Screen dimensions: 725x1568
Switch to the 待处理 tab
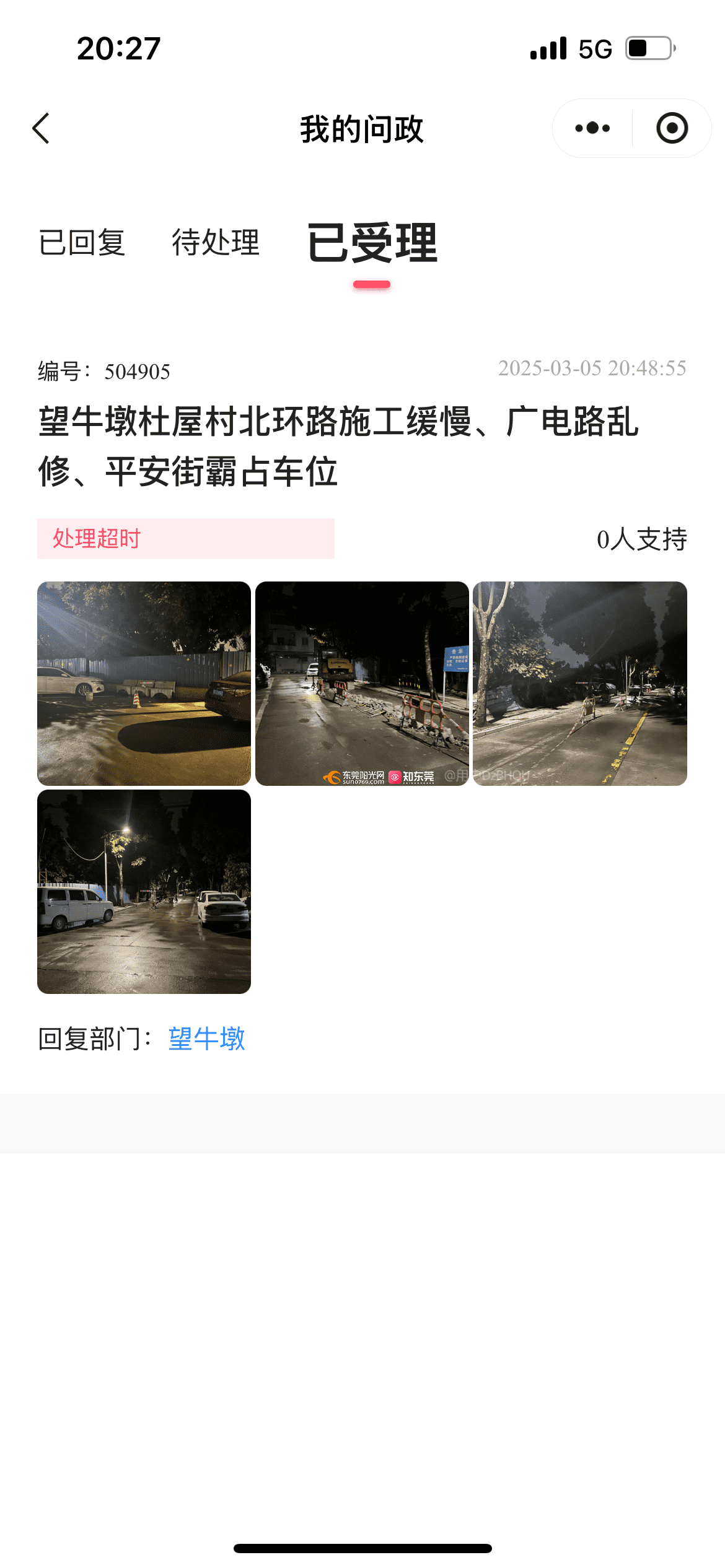click(x=216, y=242)
